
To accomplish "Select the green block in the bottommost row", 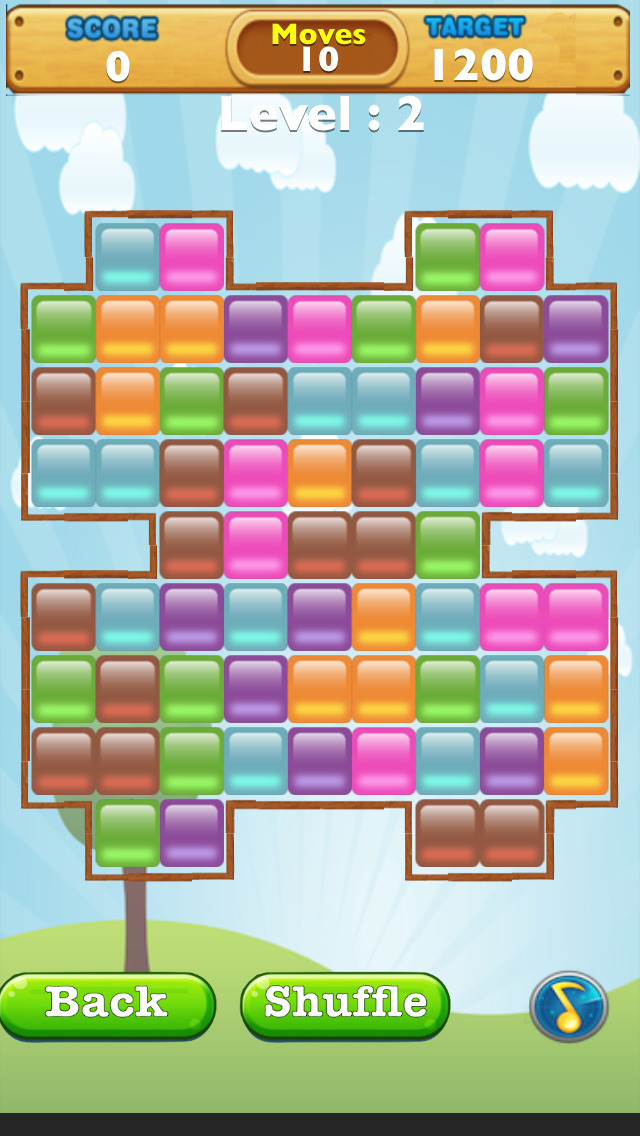I will click(128, 833).
